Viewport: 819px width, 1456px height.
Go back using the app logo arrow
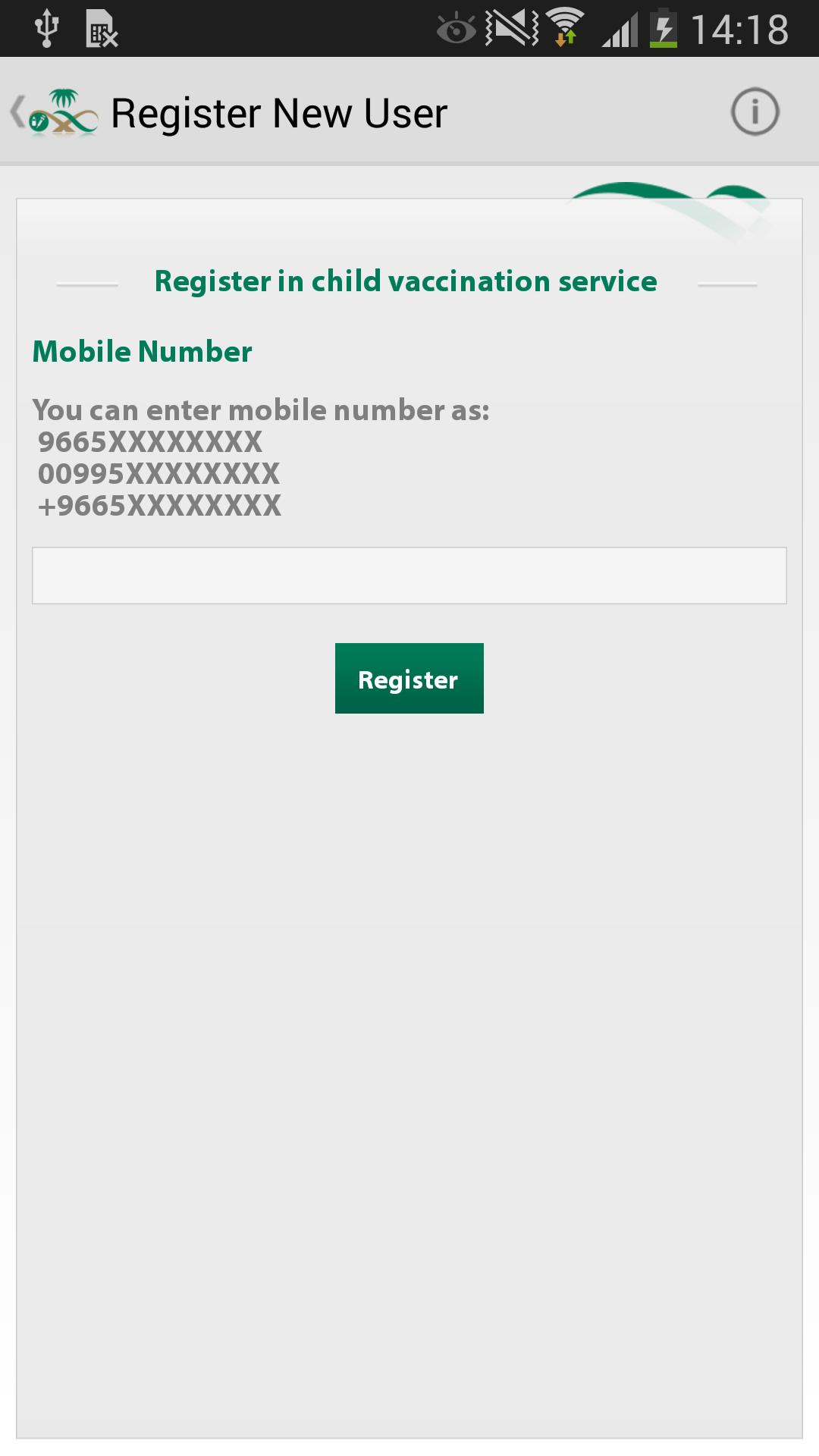52,112
